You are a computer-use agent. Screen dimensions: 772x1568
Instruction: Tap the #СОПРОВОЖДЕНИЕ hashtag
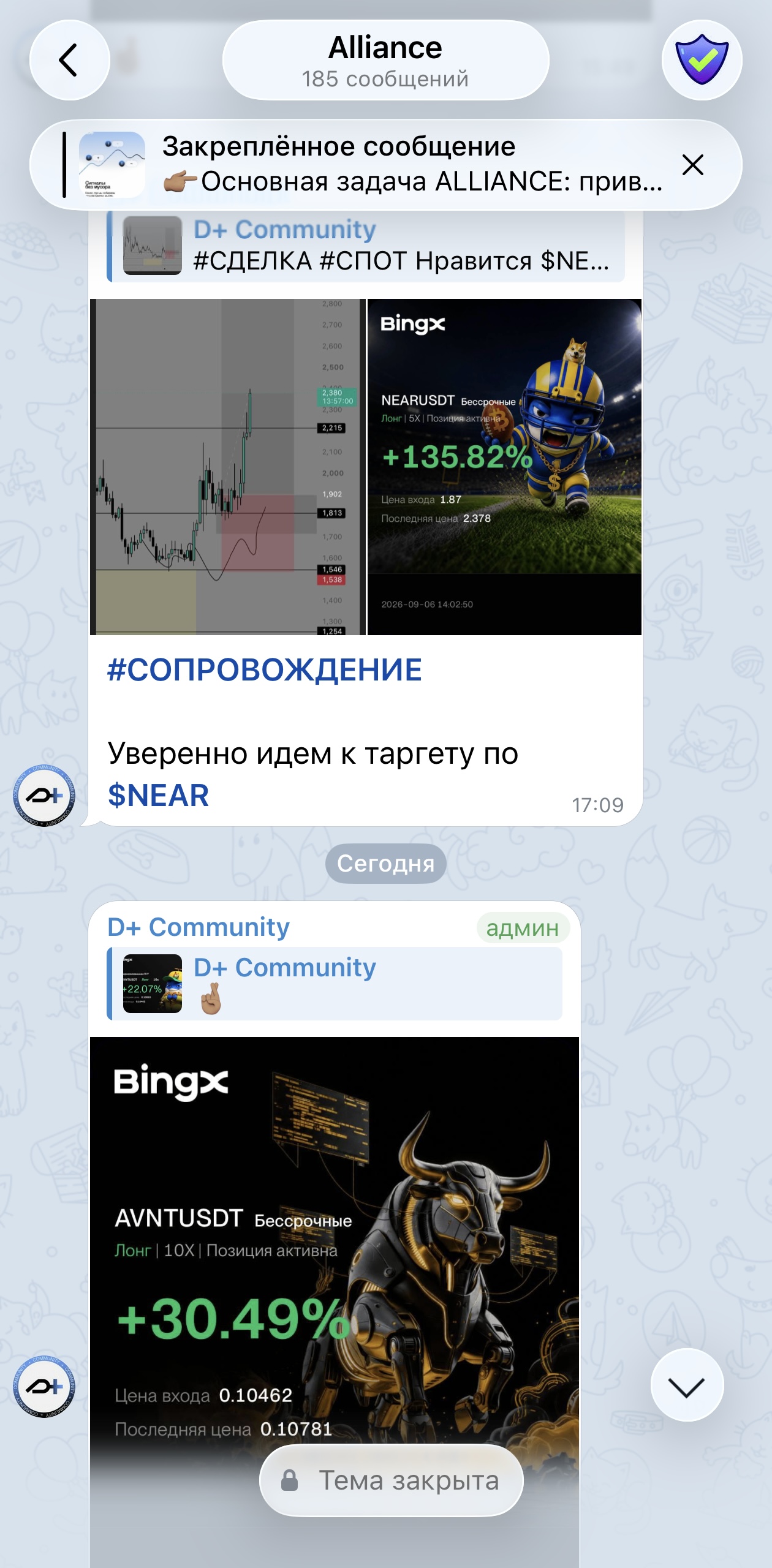tap(265, 670)
